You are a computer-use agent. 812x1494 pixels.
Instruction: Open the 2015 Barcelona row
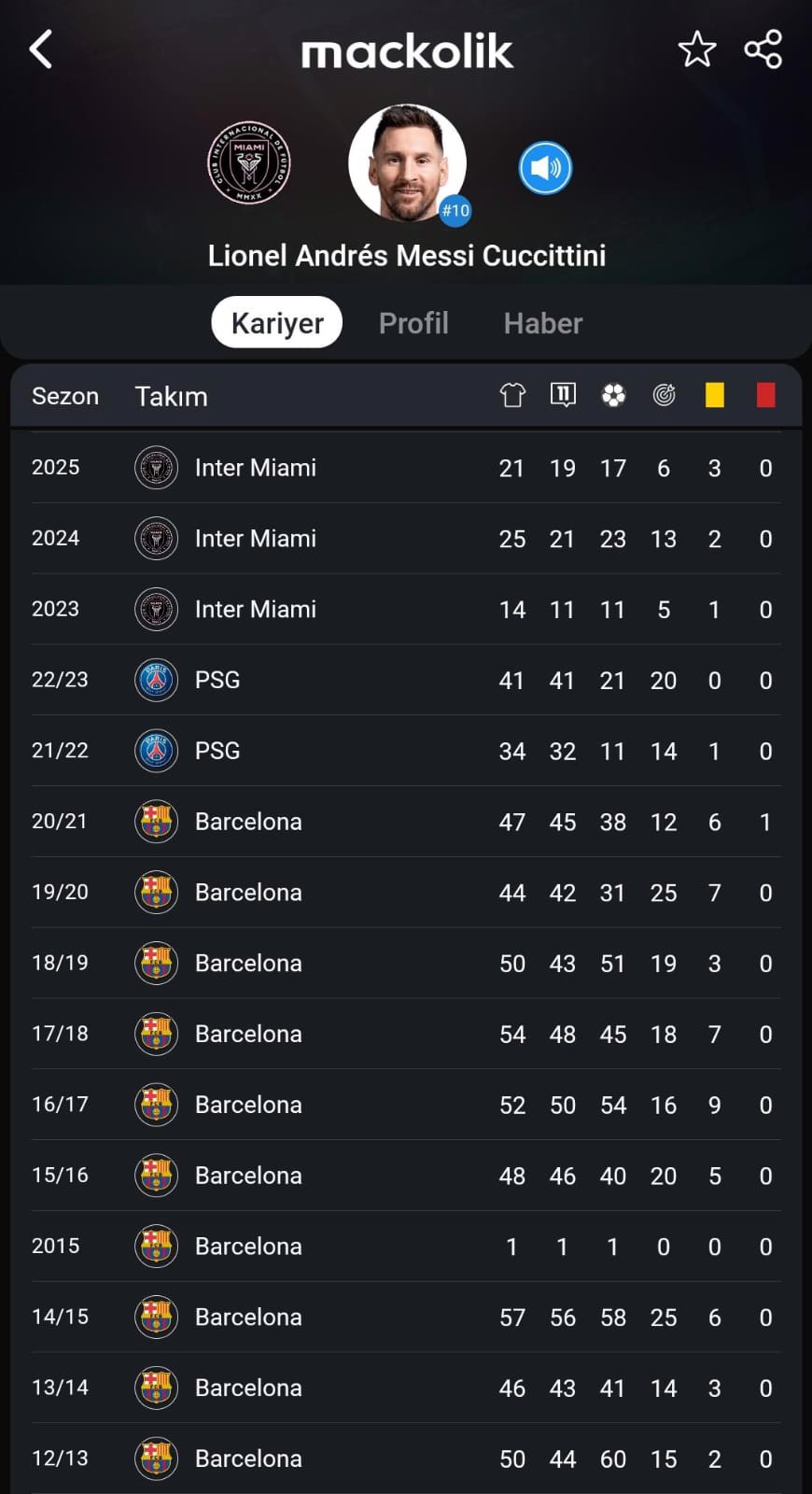tap(406, 1247)
